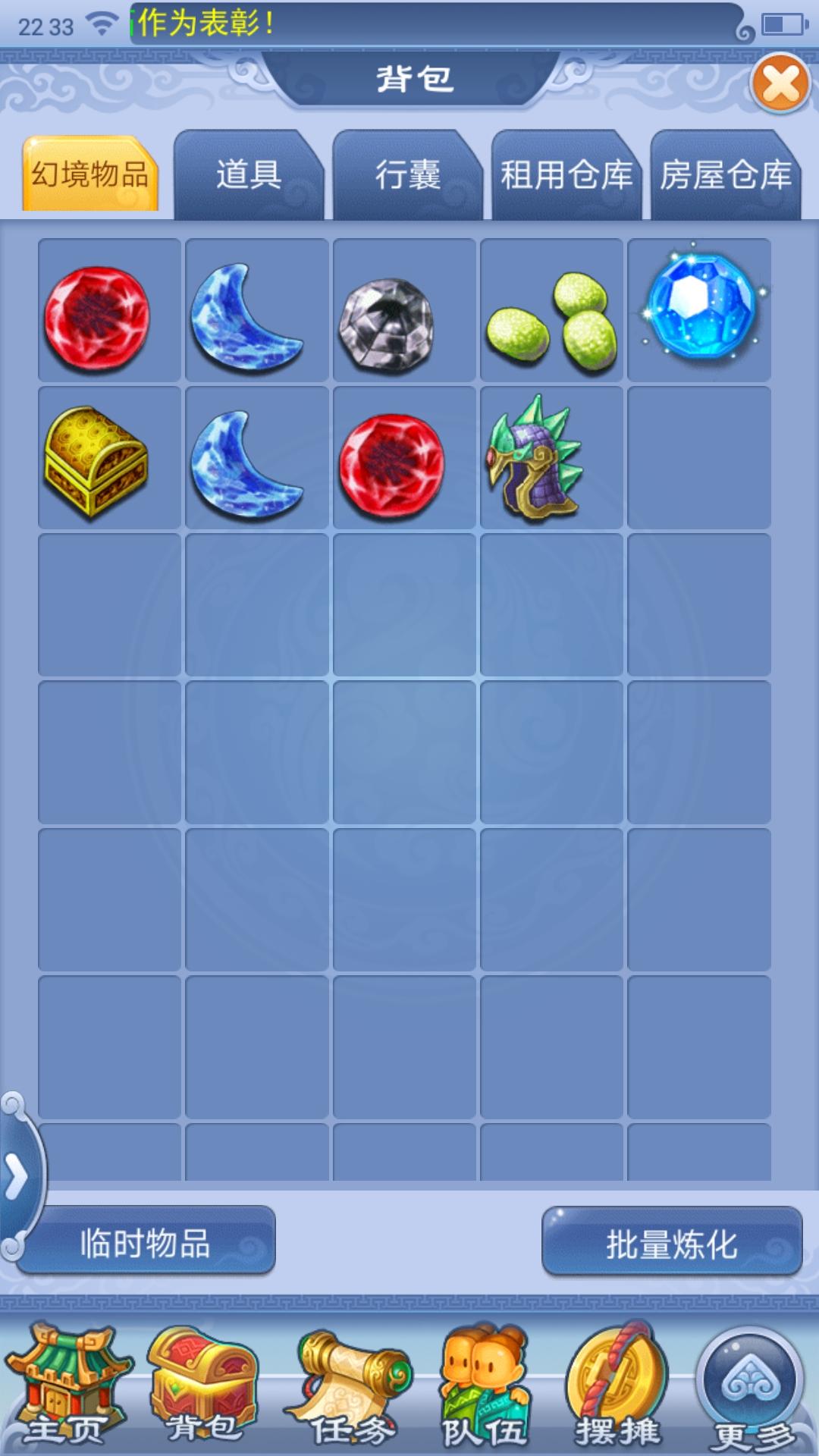Tap the 背包 icon in bottom bar

pos(203,1388)
